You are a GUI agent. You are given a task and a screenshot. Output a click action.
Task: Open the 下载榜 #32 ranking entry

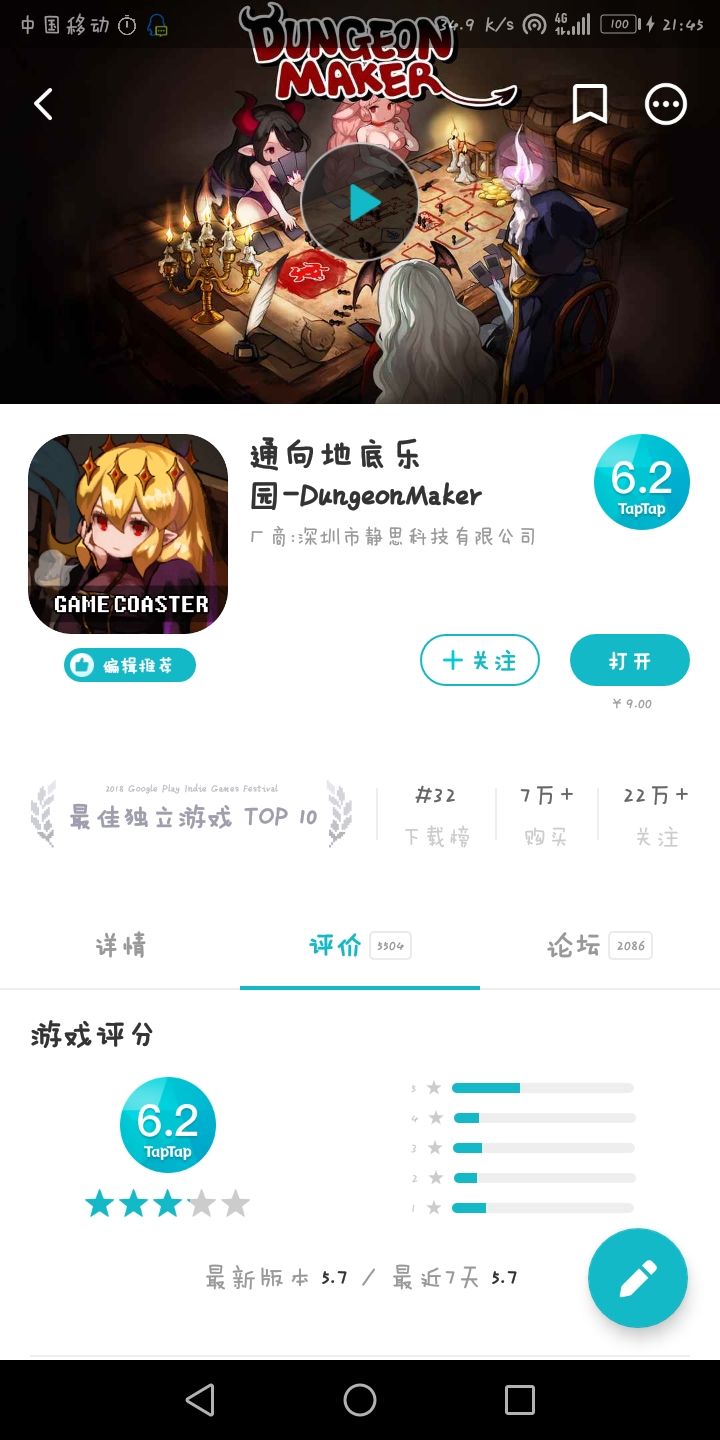[x=436, y=812]
